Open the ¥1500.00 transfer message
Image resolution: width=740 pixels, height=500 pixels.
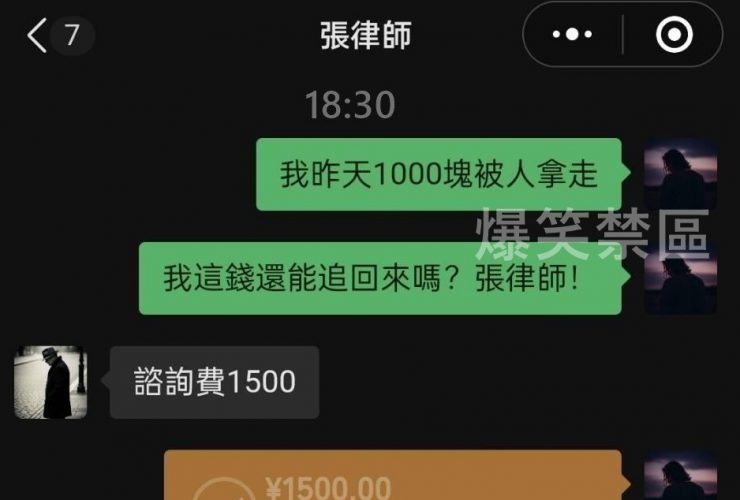coord(392,478)
